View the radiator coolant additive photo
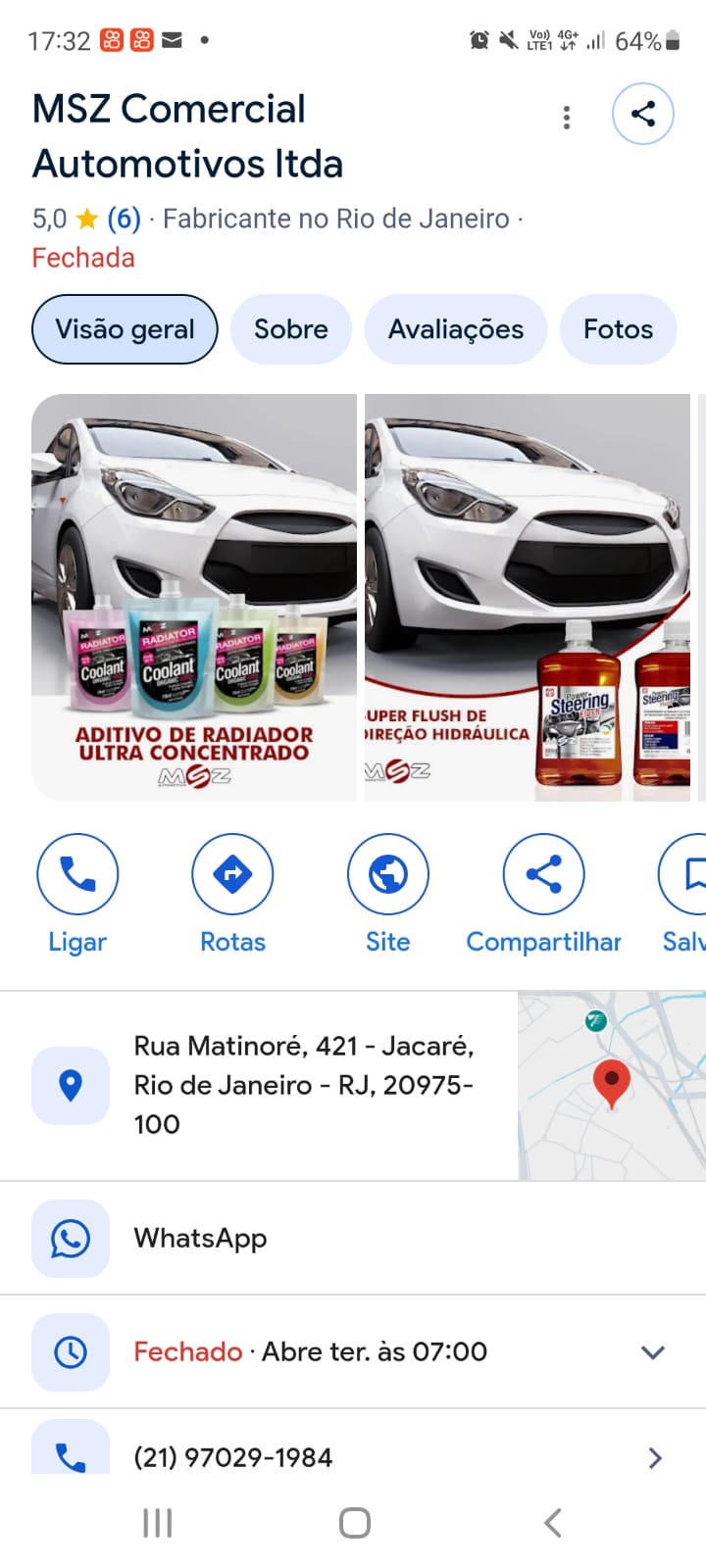The image size is (706, 1568). coord(194,598)
